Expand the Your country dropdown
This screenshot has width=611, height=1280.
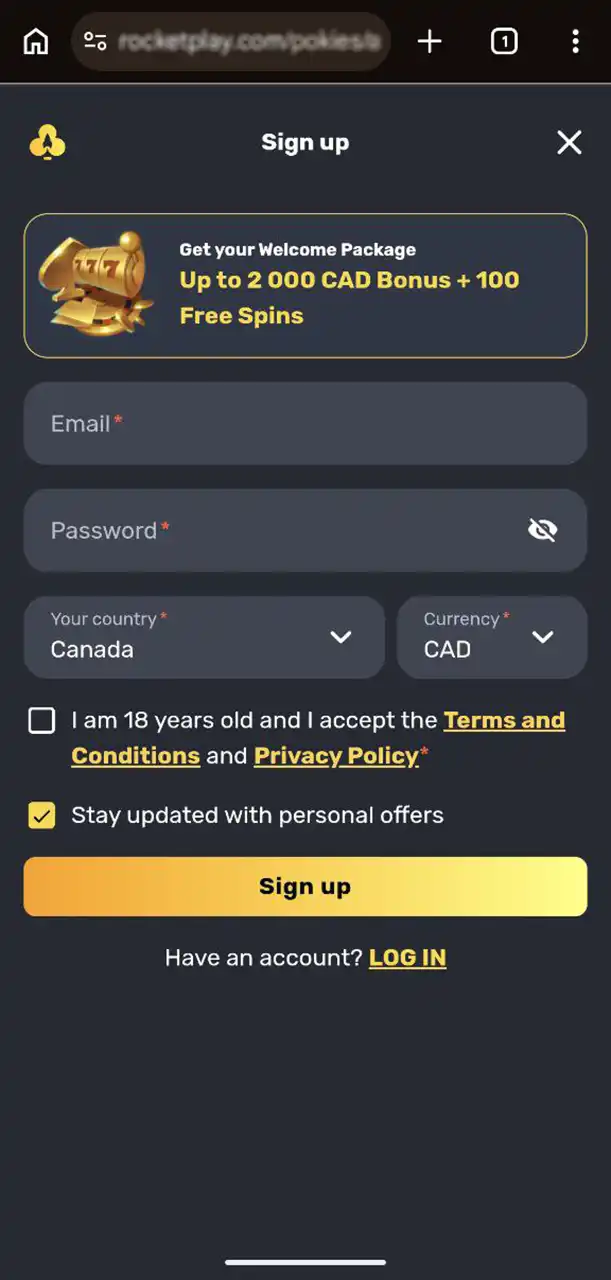(204, 637)
